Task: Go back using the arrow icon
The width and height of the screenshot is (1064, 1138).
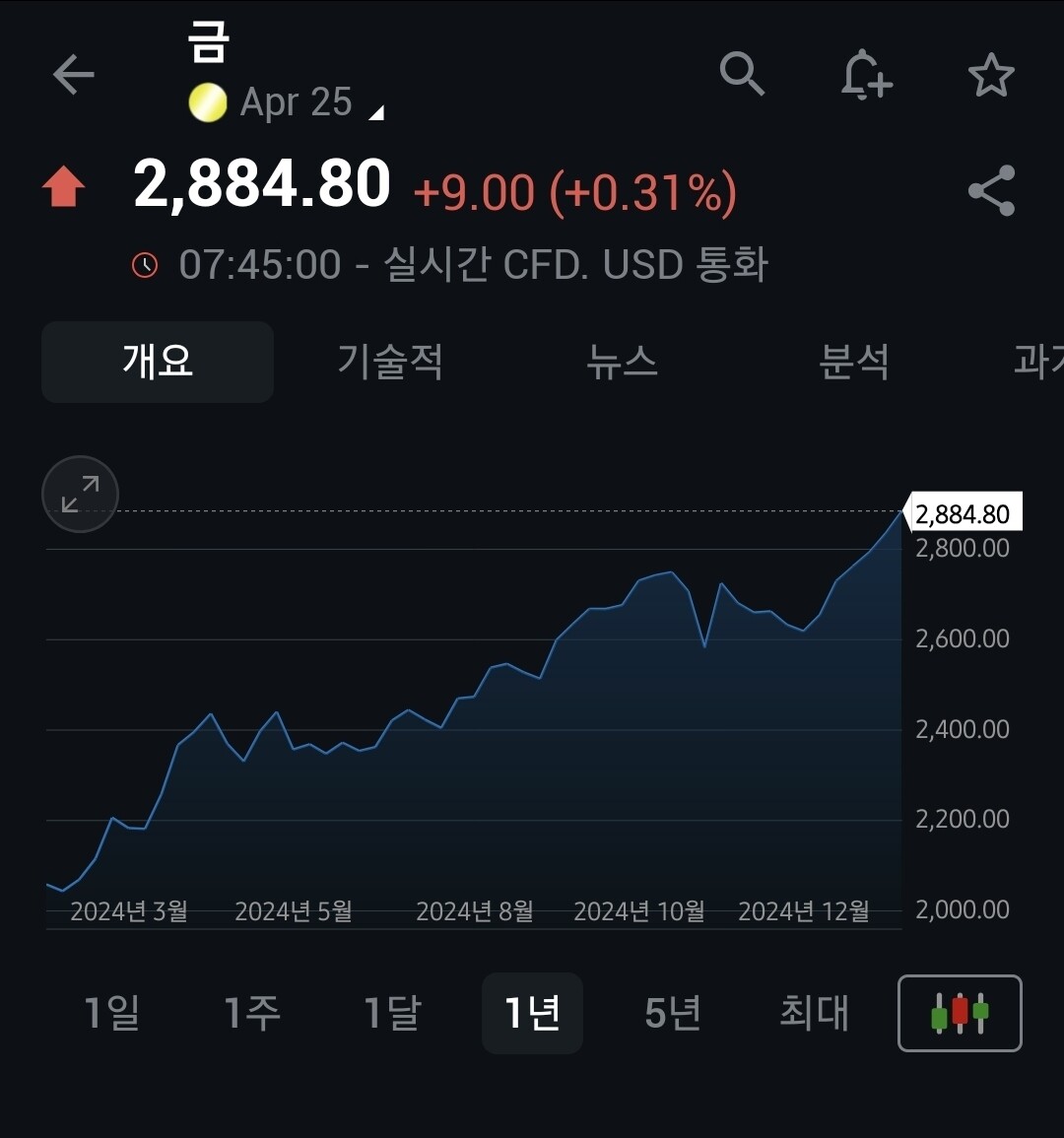Action: pos(74,75)
